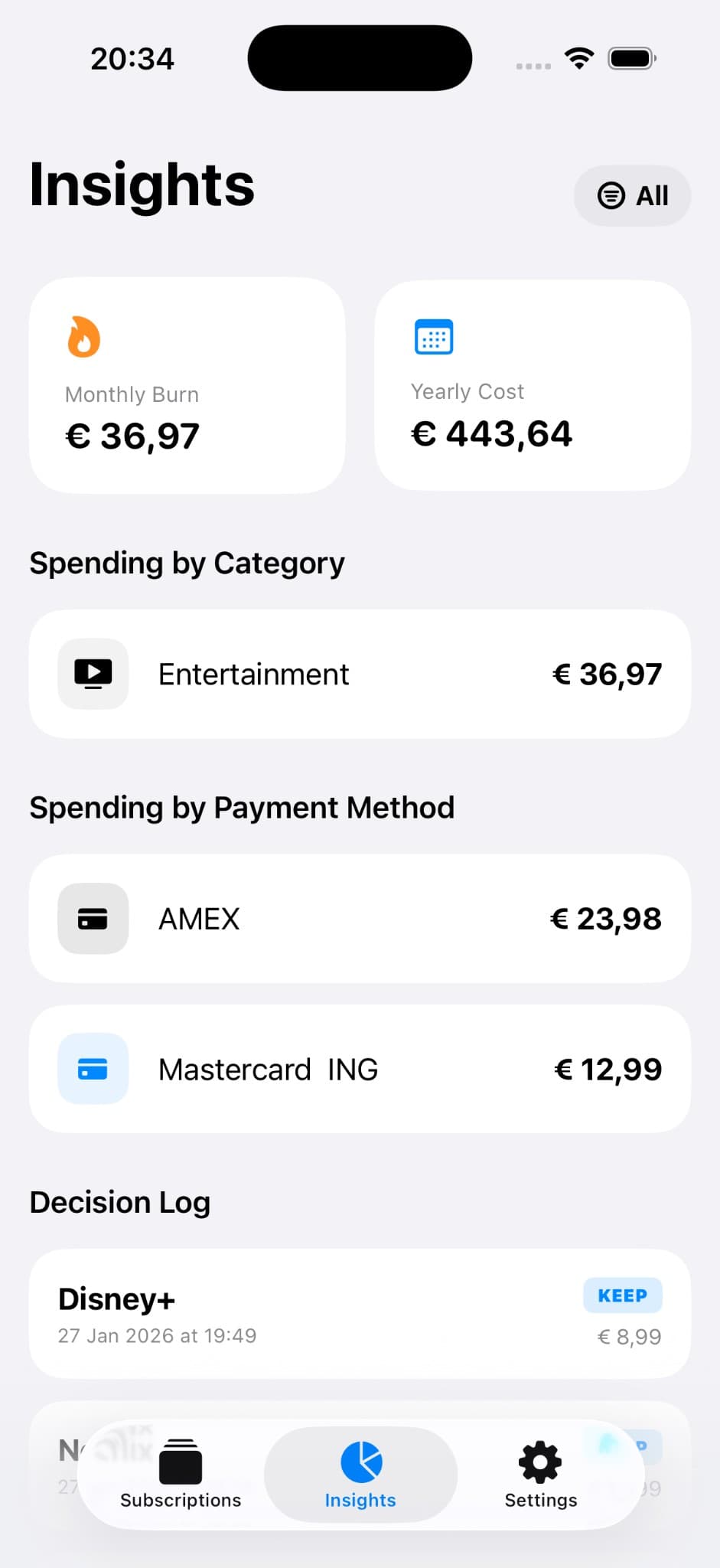The width and height of the screenshot is (720, 1568).
Task: Switch to the Settings tab
Action: click(540, 1474)
